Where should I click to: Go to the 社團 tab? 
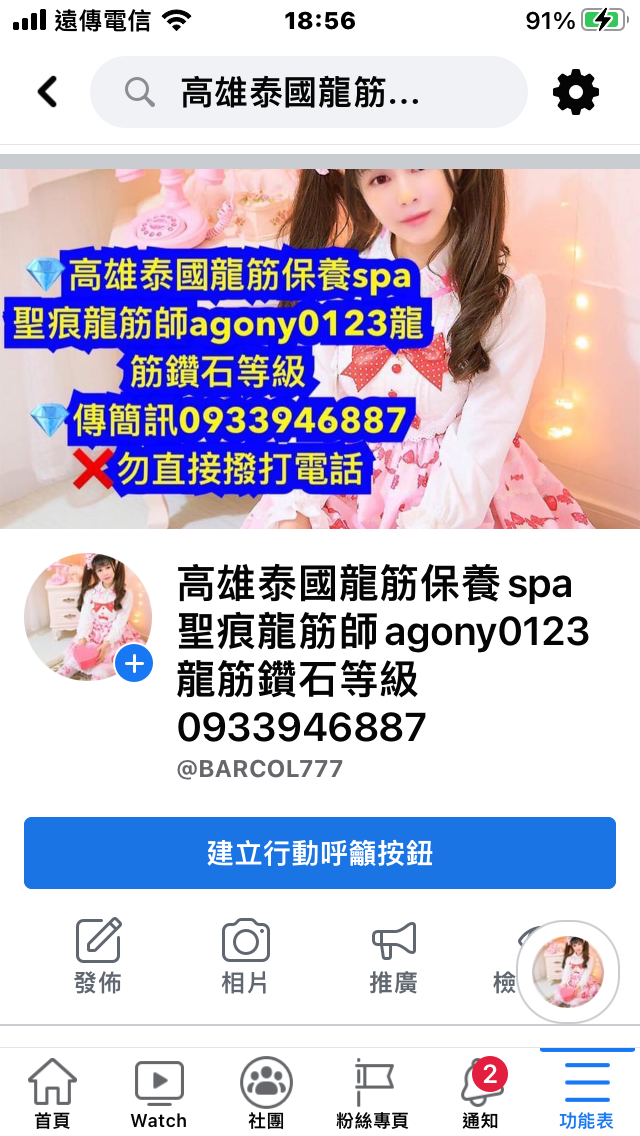tap(266, 1093)
